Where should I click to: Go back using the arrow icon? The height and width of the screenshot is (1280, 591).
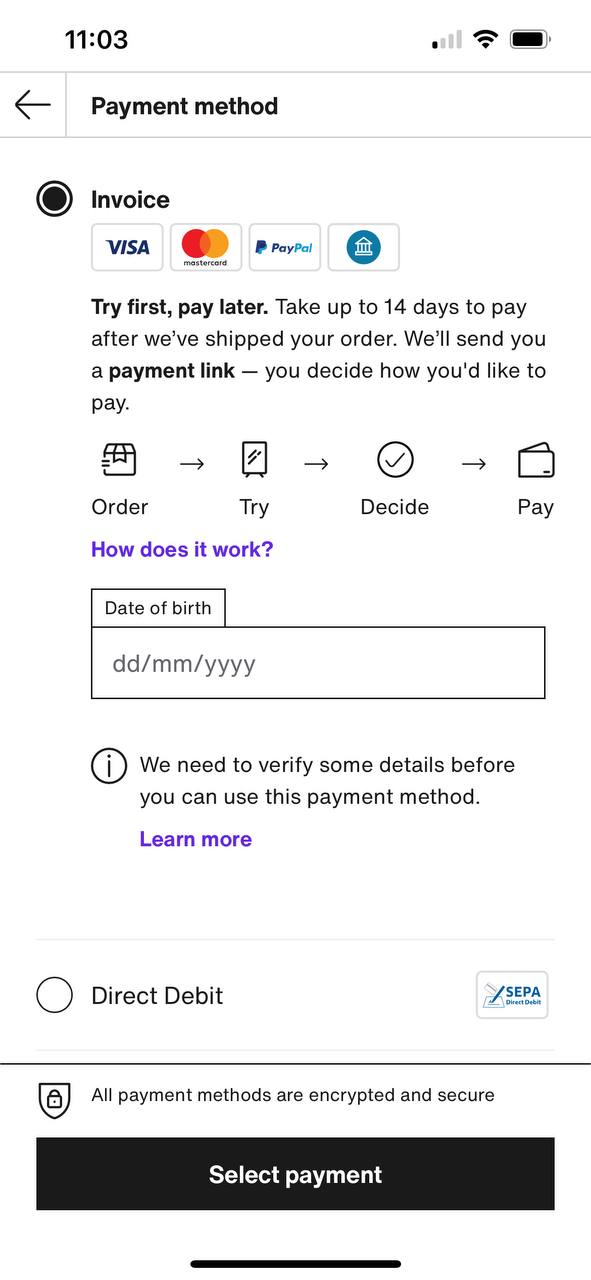[x=33, y=105]
